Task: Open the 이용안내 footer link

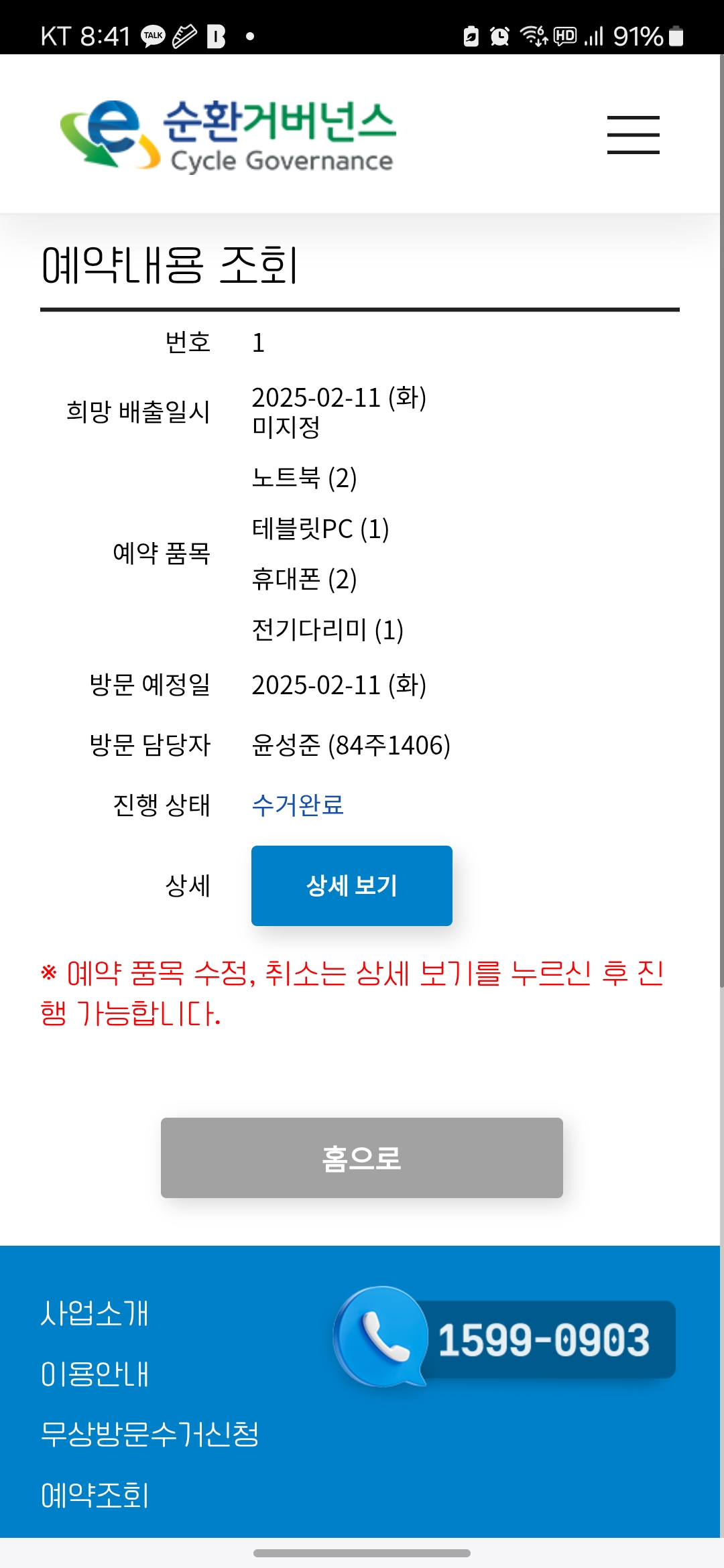Action: 95,1374
